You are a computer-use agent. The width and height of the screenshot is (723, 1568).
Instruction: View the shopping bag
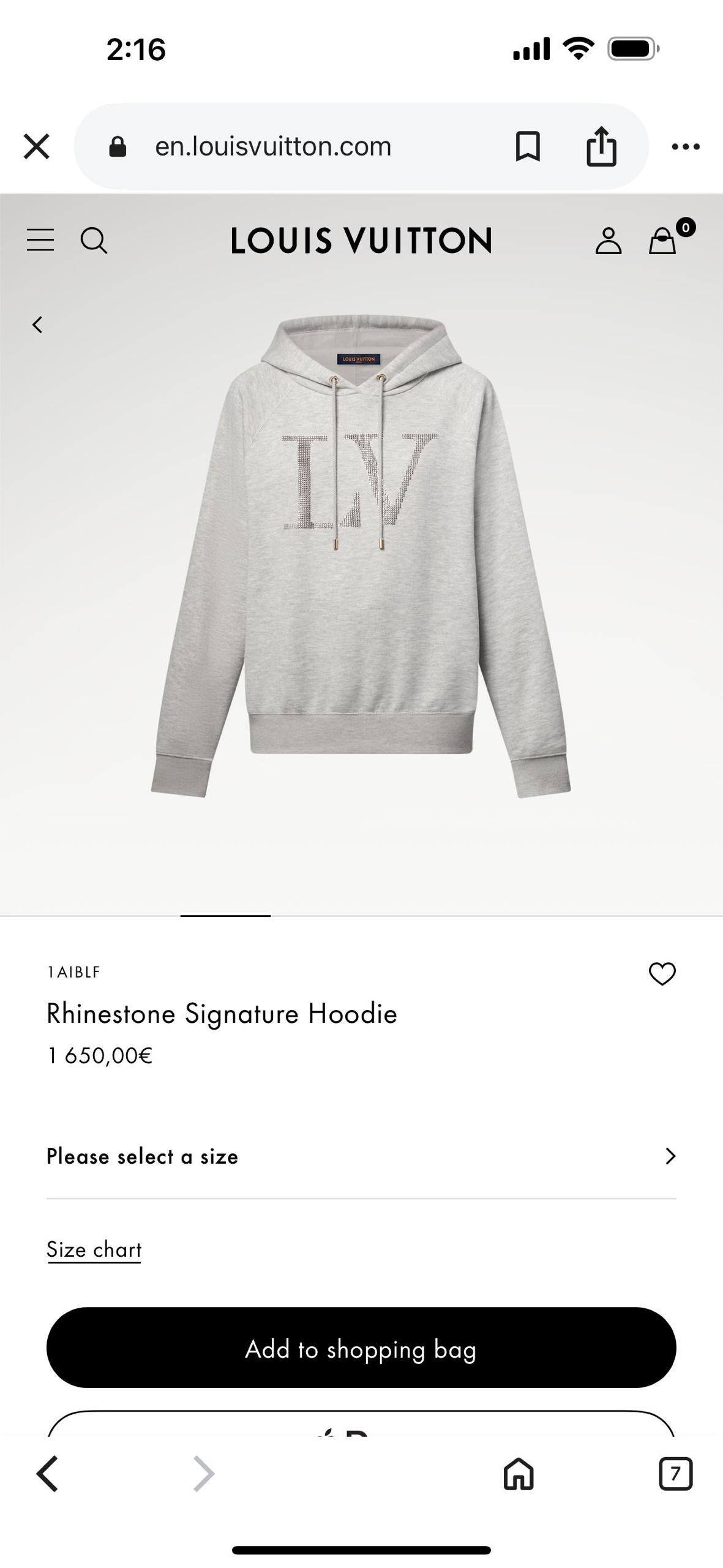(x=663, y=240)
